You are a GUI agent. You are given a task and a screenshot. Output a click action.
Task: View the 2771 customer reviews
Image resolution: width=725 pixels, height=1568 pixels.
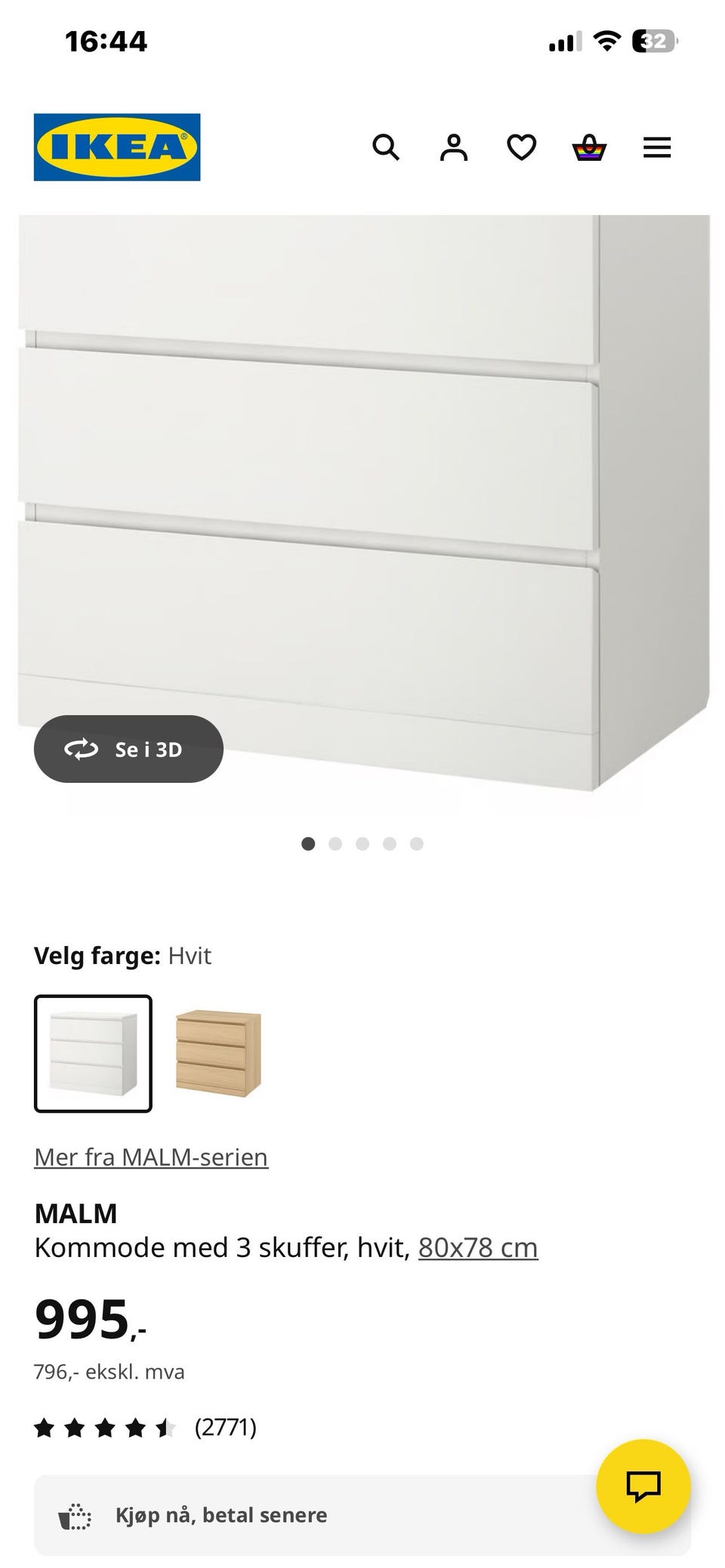pyautogui.click(x=225, y=1428)
